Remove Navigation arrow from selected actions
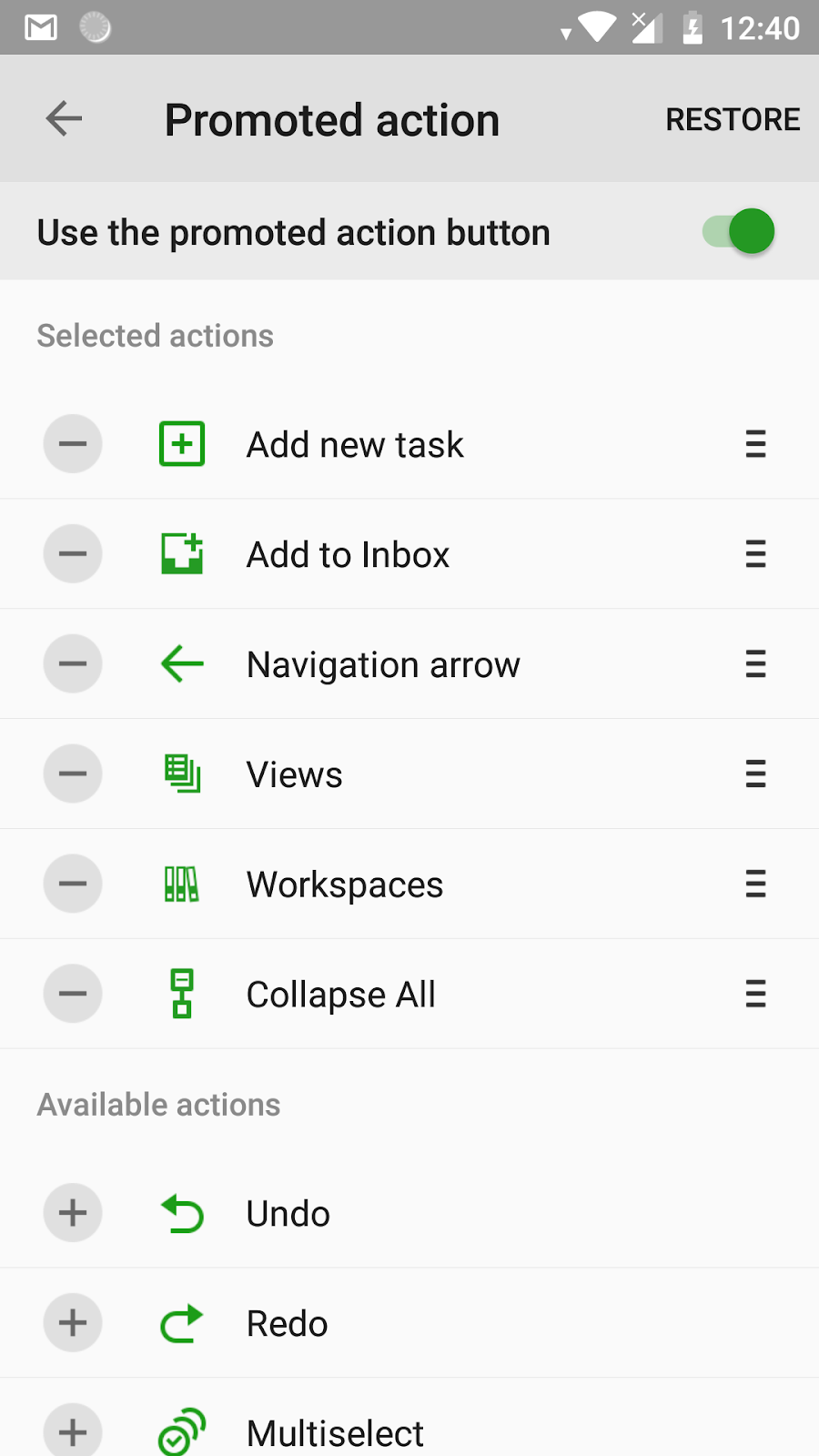This screenshot has width=819, height=1456. [73, 664]
